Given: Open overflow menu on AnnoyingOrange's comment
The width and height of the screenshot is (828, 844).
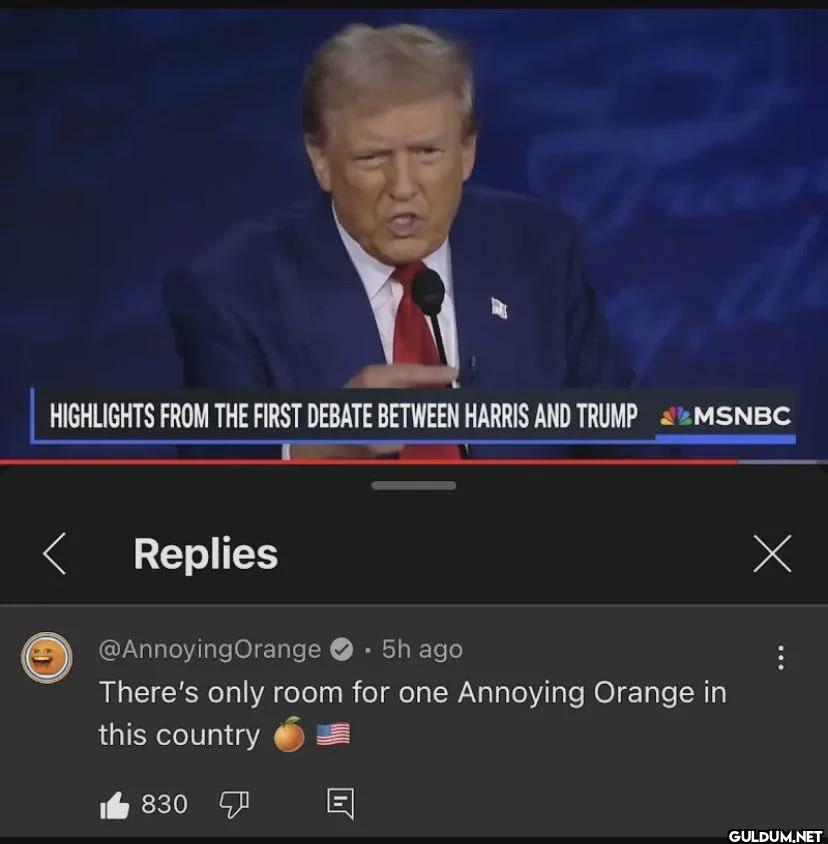Looking at the screenshot, I should pyautogui.click(x=781, y=657).
